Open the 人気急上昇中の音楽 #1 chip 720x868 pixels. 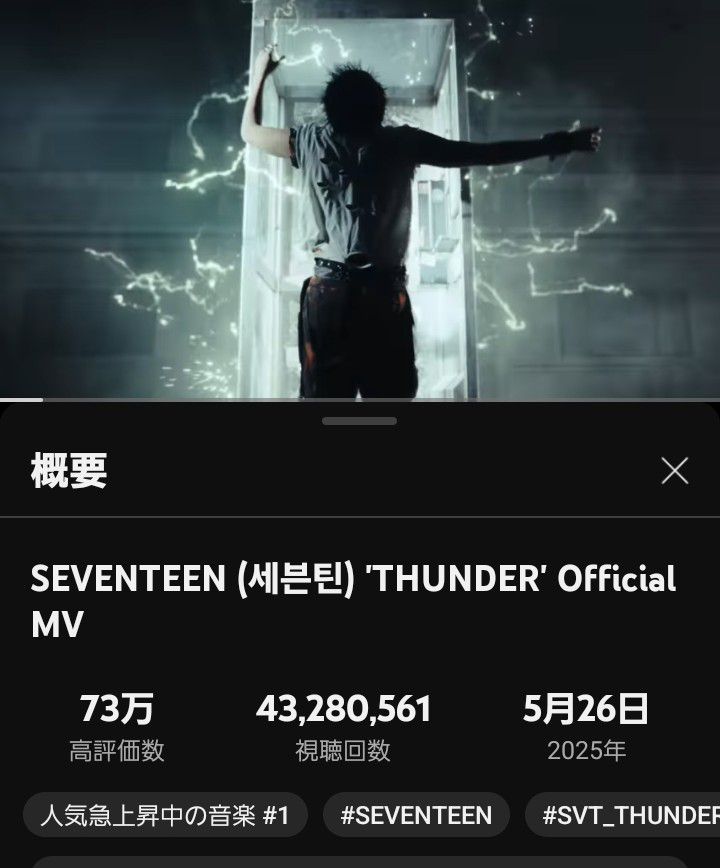pyautogui.click(x=165, y=815)
